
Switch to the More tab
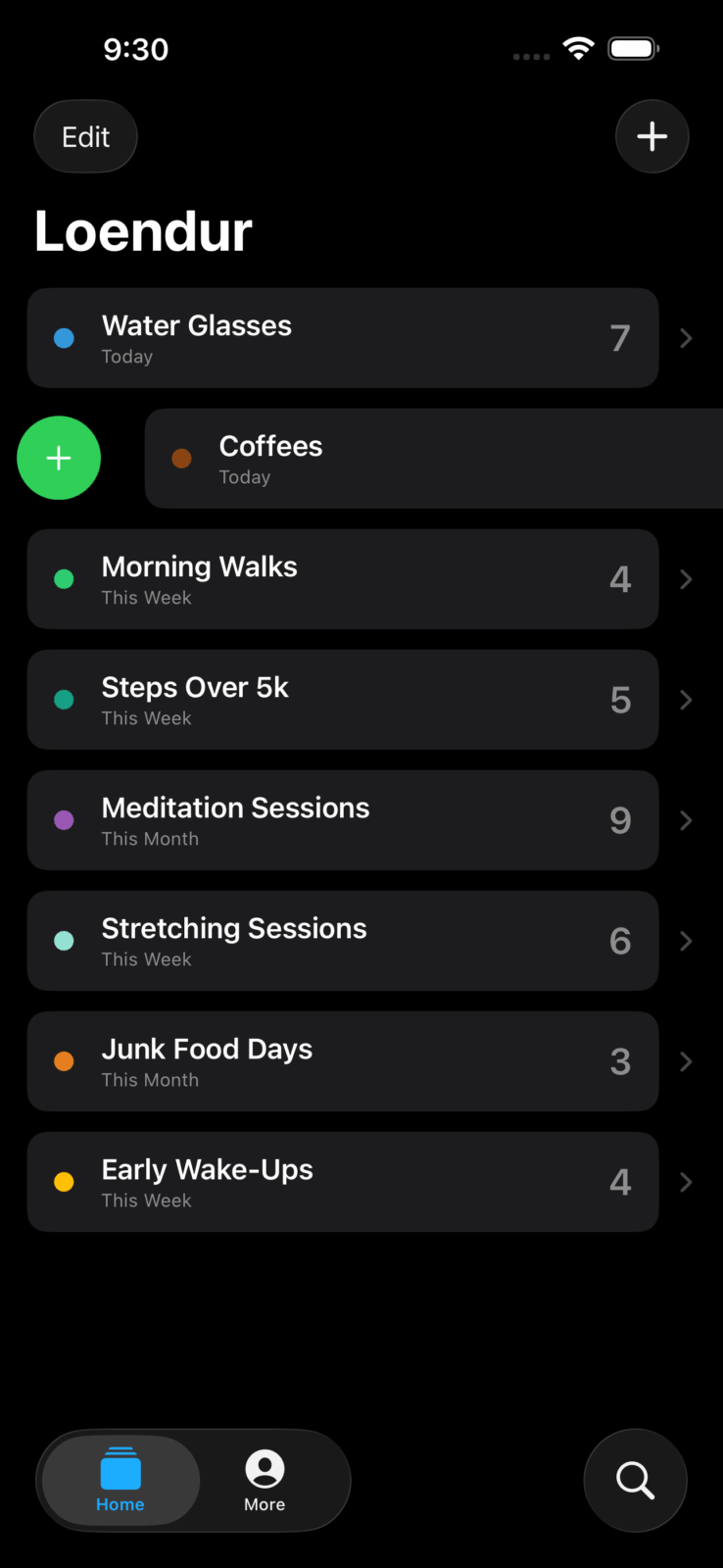click(x=265, y=1480)
